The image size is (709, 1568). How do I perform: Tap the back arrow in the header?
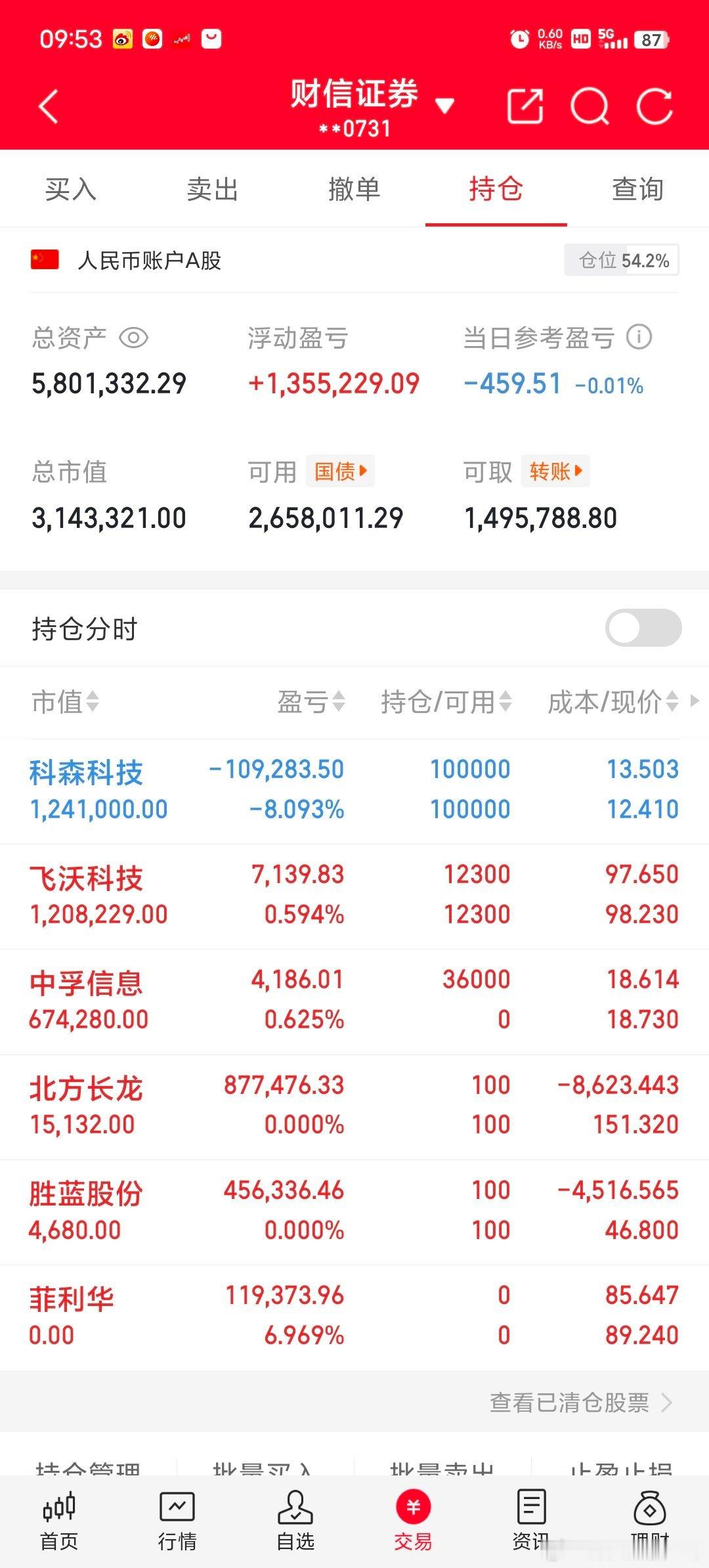pyautogui.click(x=47, y=105)
